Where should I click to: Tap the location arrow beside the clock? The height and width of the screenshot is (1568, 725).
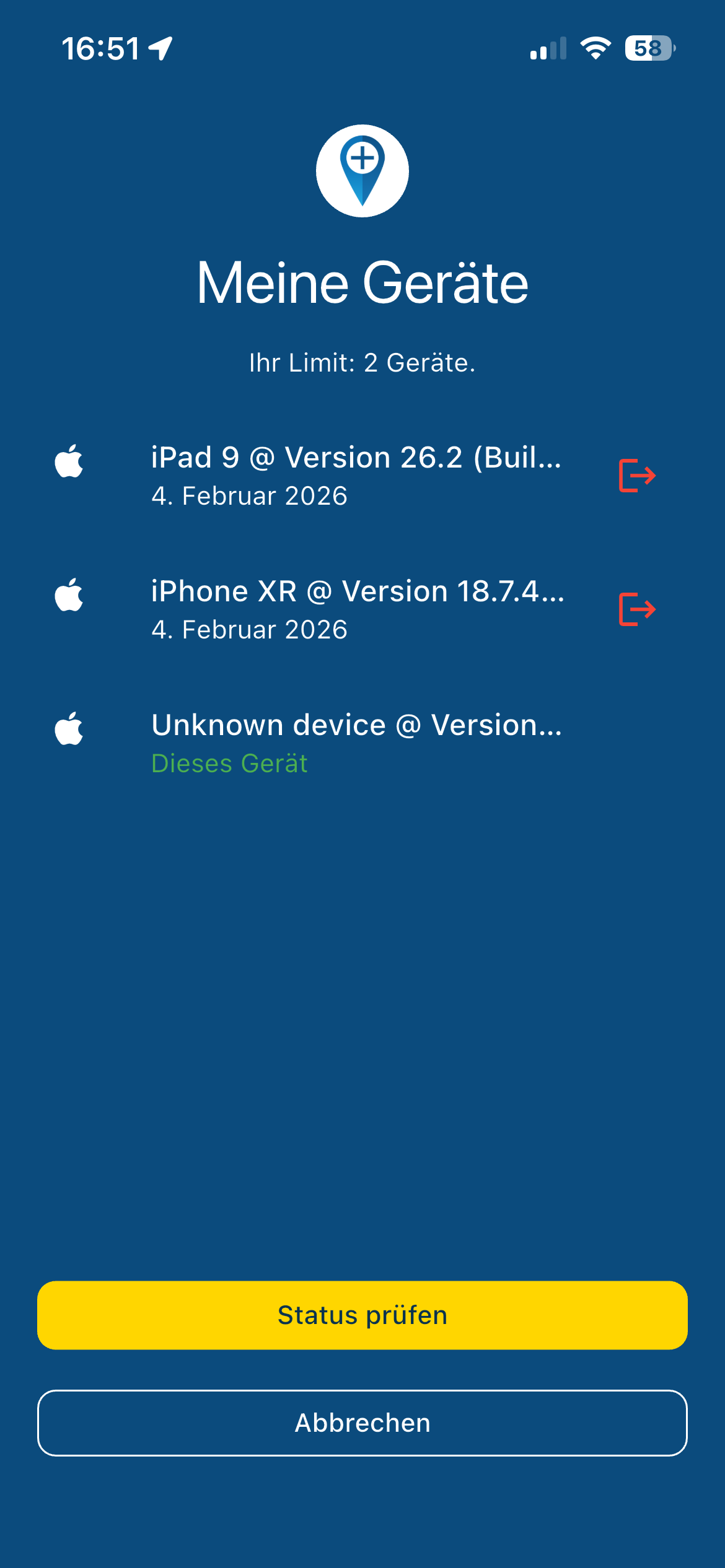coord(160,48)
